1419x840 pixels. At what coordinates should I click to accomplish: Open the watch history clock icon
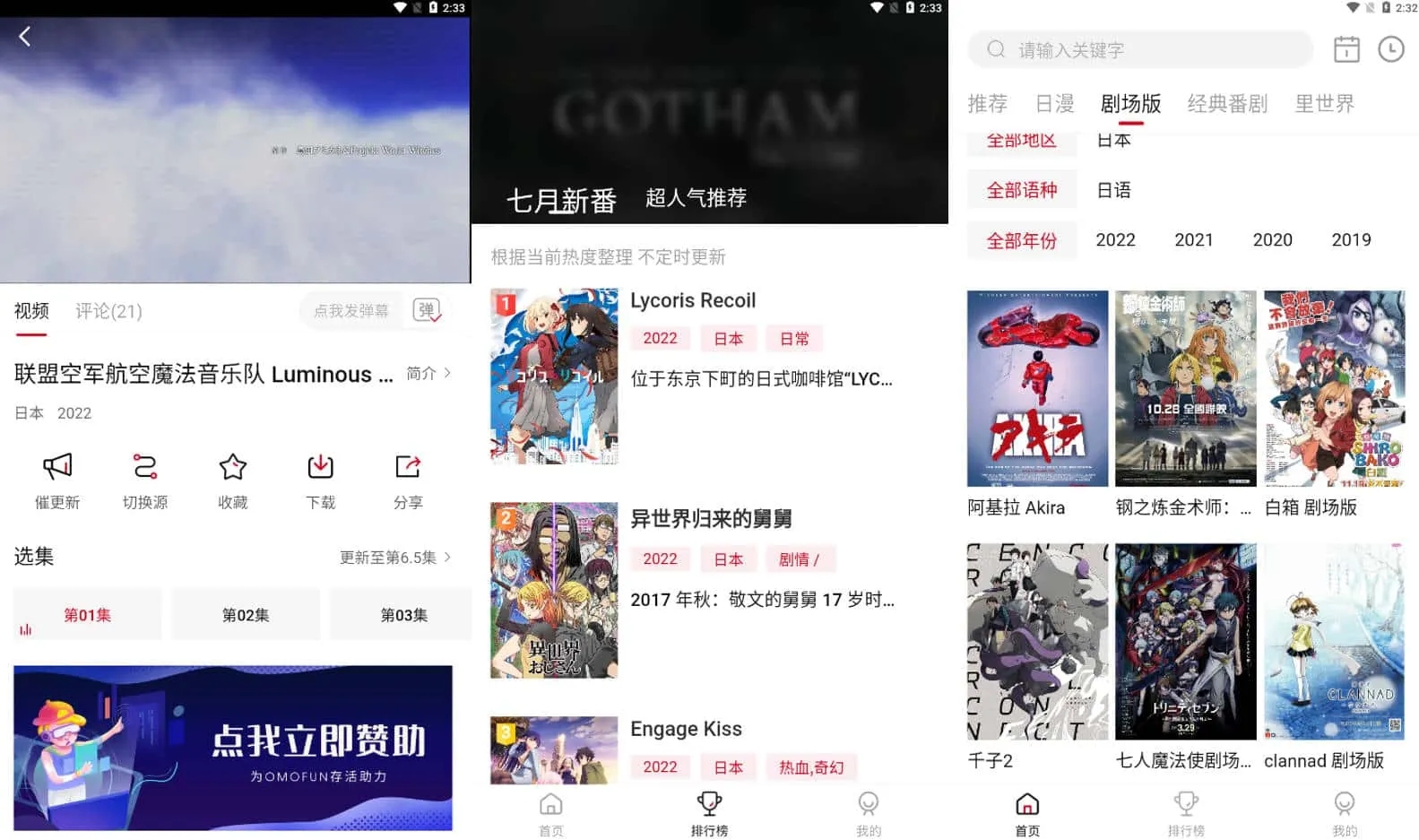click(1390, 49)
